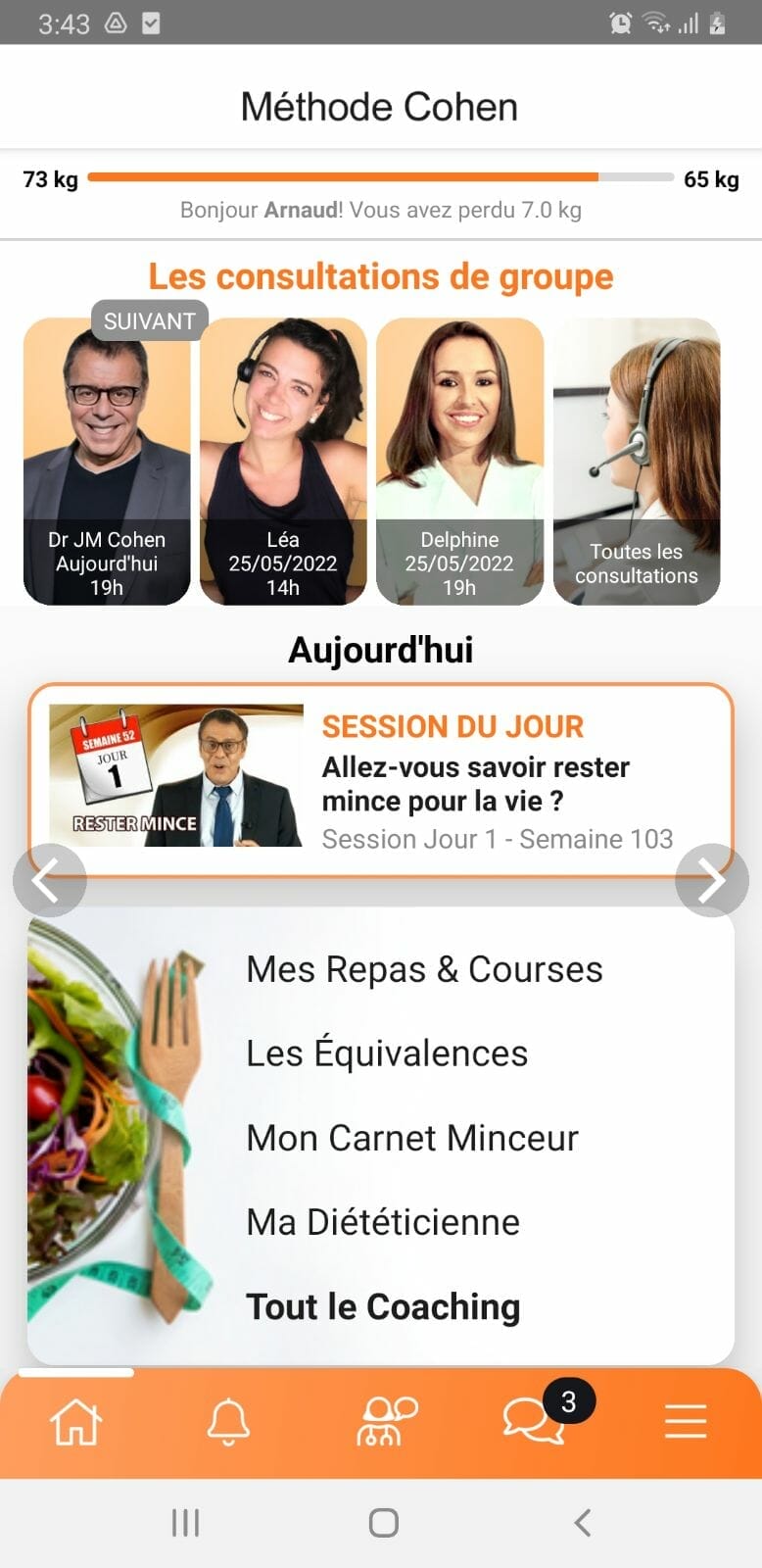The width and height of the screenshot is (762, 1568).
Task: Open the hamburger menu tab
Action: [686, 1421]
